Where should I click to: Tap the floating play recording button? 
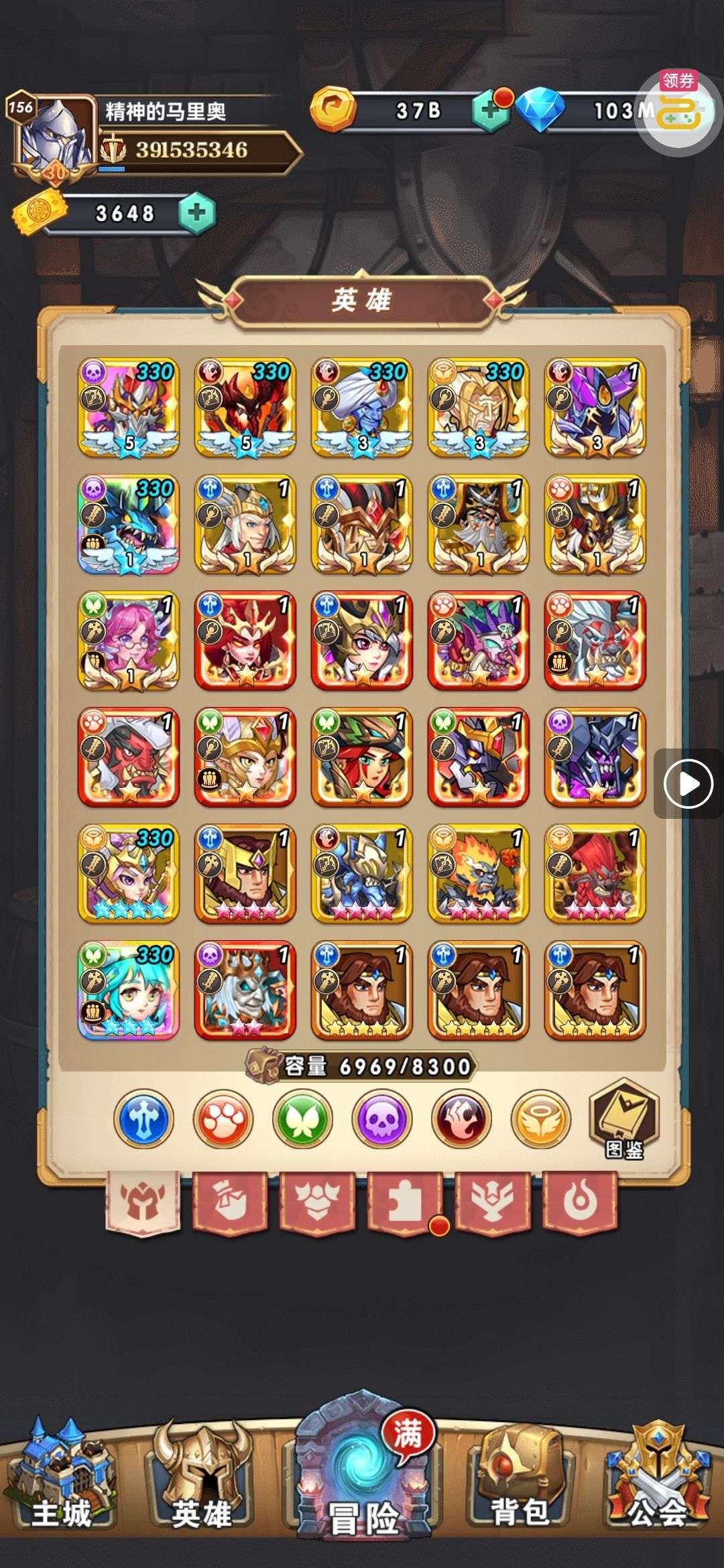point(688,783)
